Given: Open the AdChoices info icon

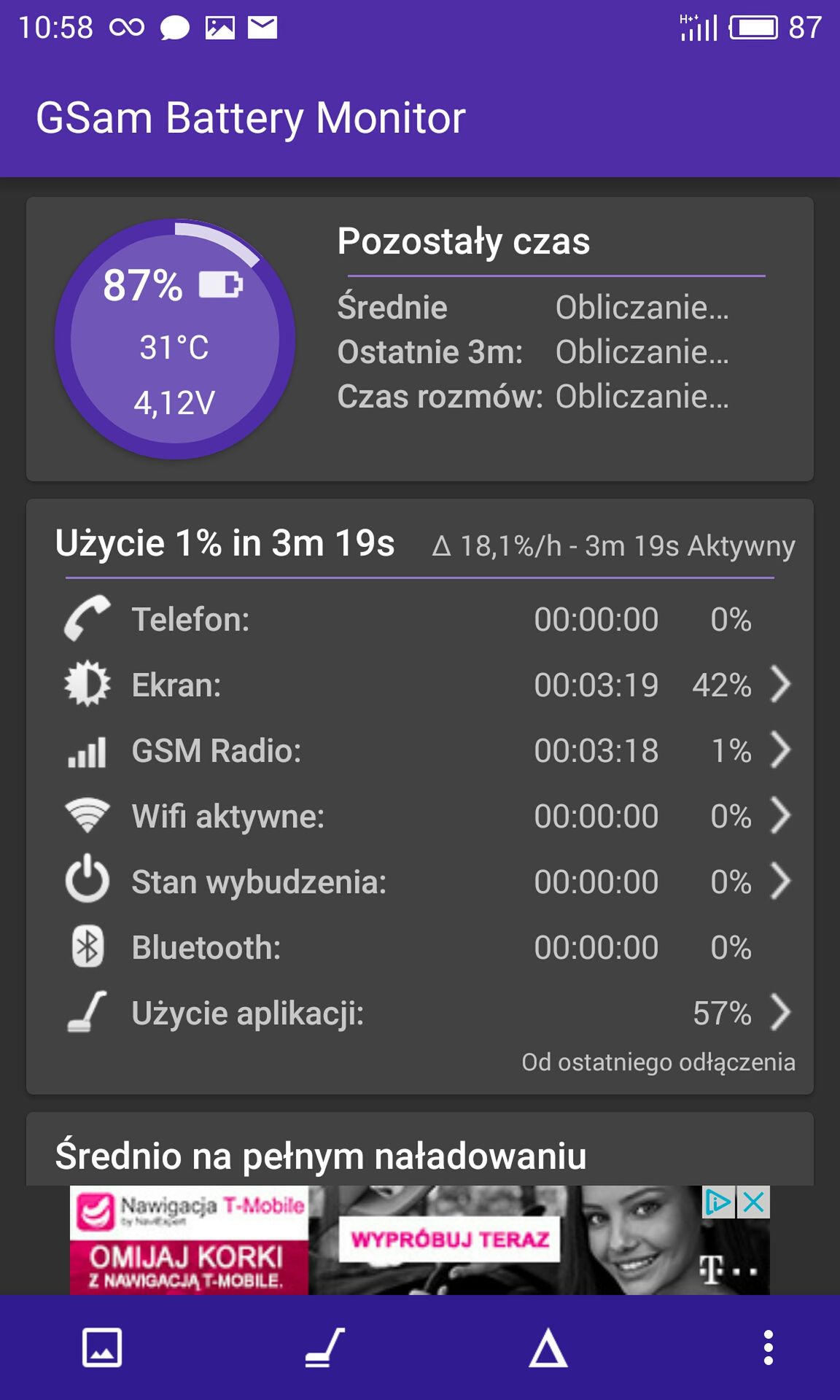Looking at the screenshot, I should [x=719, y=1202].
